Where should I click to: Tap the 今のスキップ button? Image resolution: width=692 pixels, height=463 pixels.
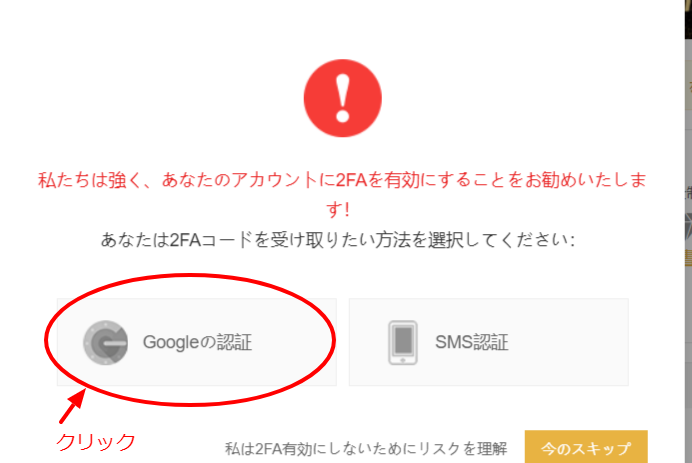[x=585, y=447]
